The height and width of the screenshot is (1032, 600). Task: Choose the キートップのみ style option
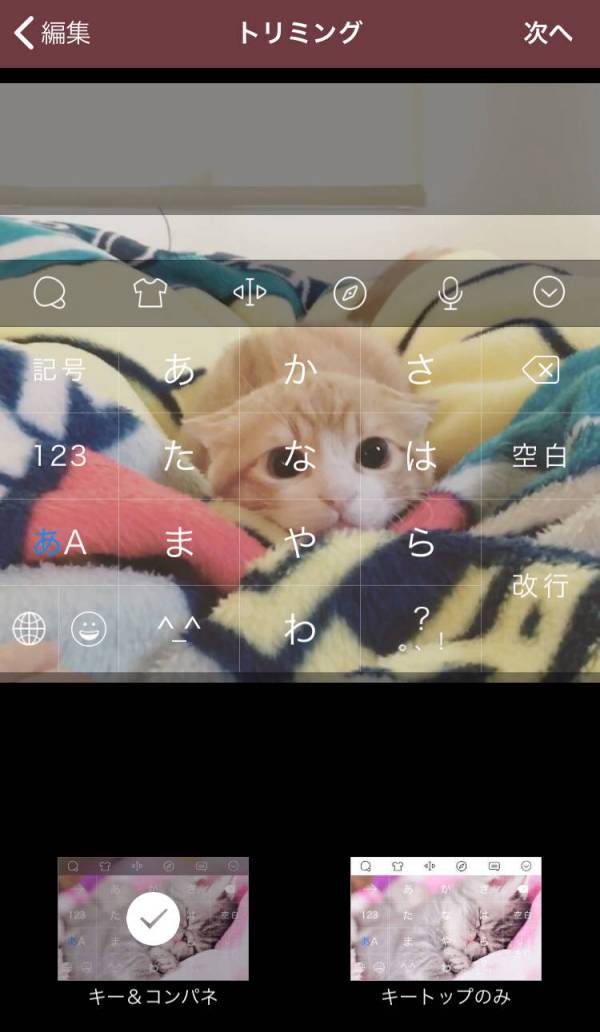445,919
